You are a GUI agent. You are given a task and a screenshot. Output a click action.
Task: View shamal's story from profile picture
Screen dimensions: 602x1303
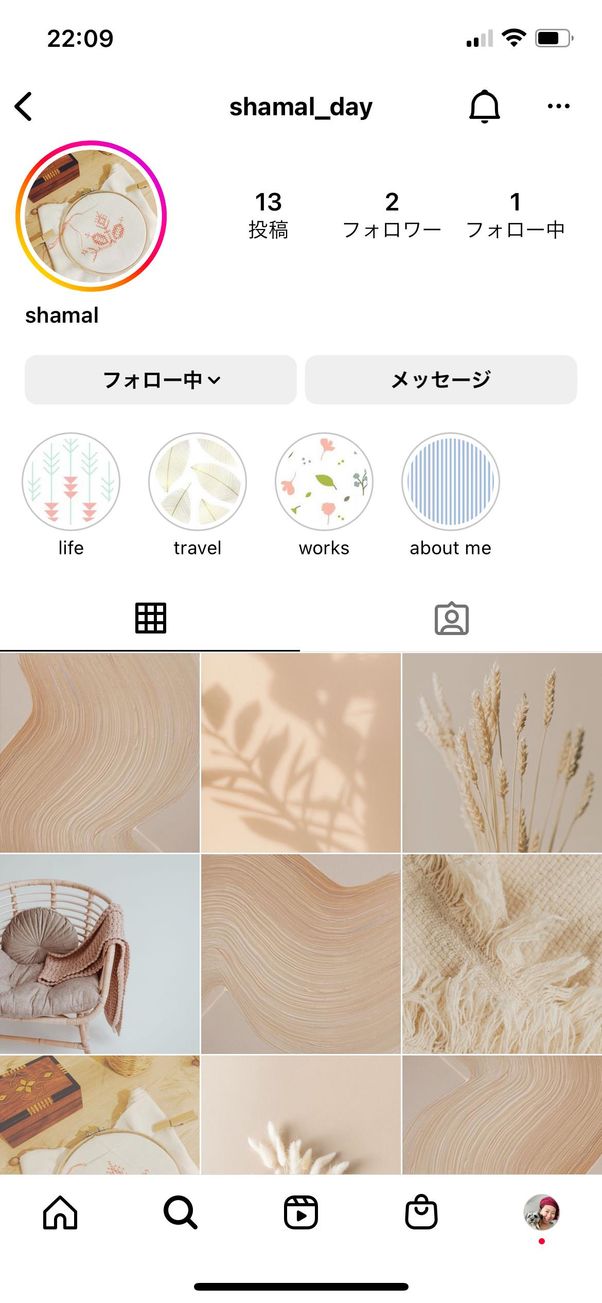91,216
